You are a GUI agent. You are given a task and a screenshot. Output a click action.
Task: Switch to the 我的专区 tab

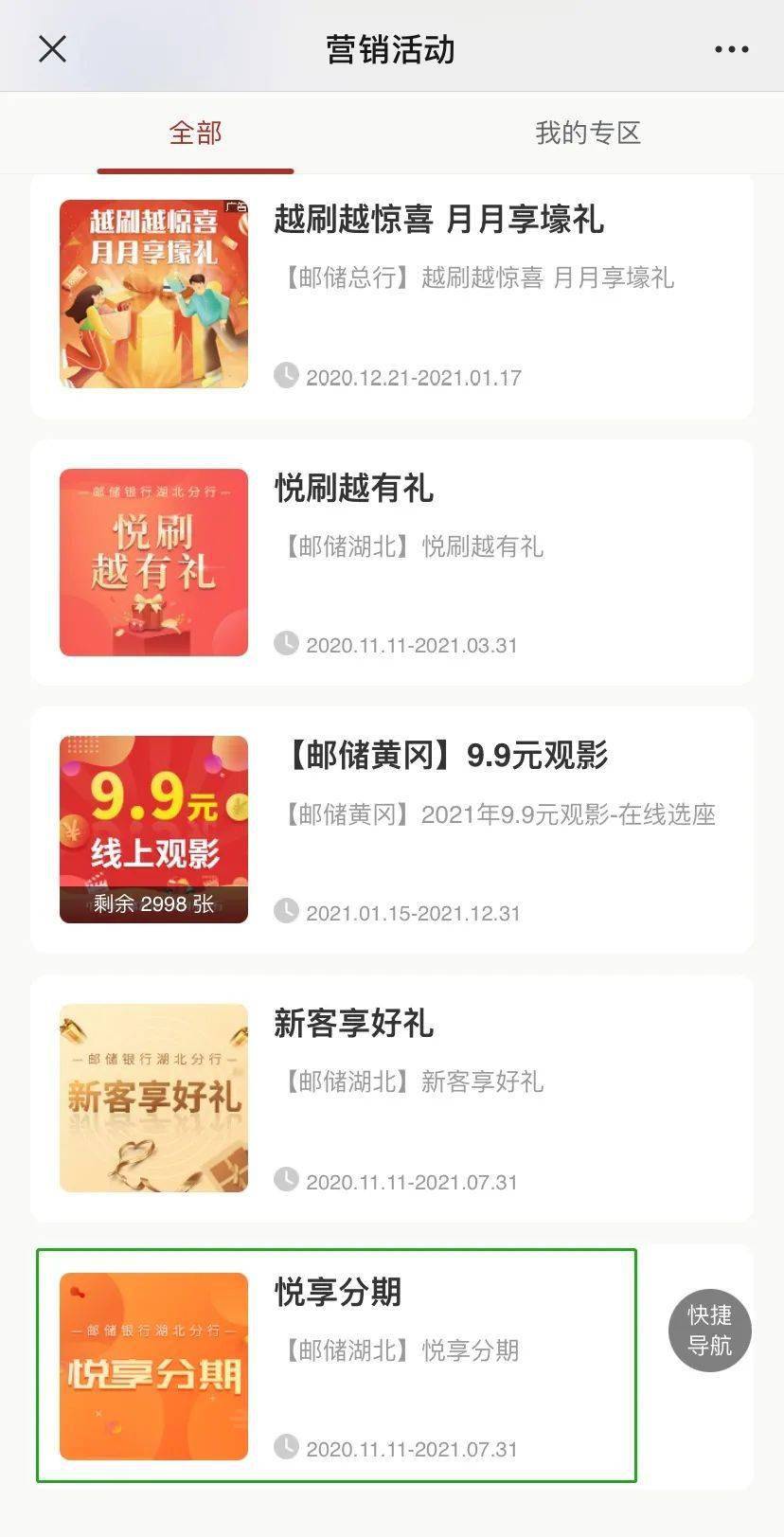[x=588, y=134]
